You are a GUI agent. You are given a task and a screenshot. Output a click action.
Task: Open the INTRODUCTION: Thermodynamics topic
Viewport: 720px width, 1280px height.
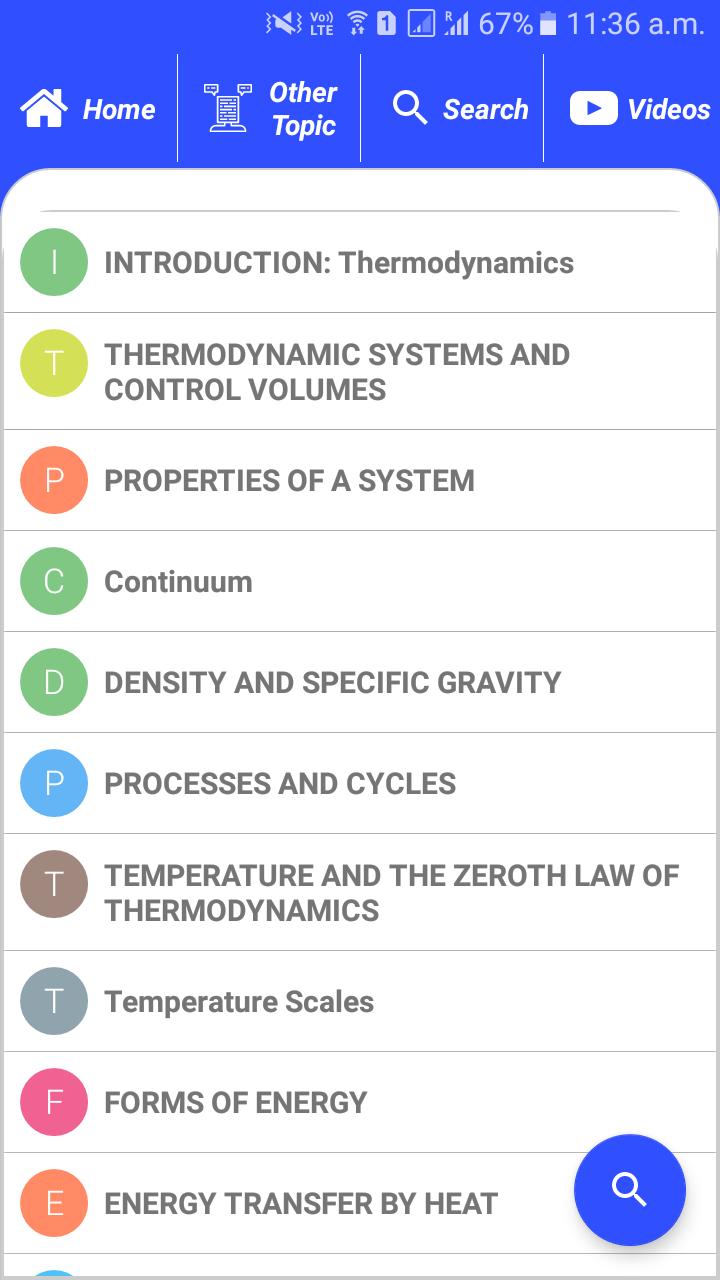pos(340,262)
